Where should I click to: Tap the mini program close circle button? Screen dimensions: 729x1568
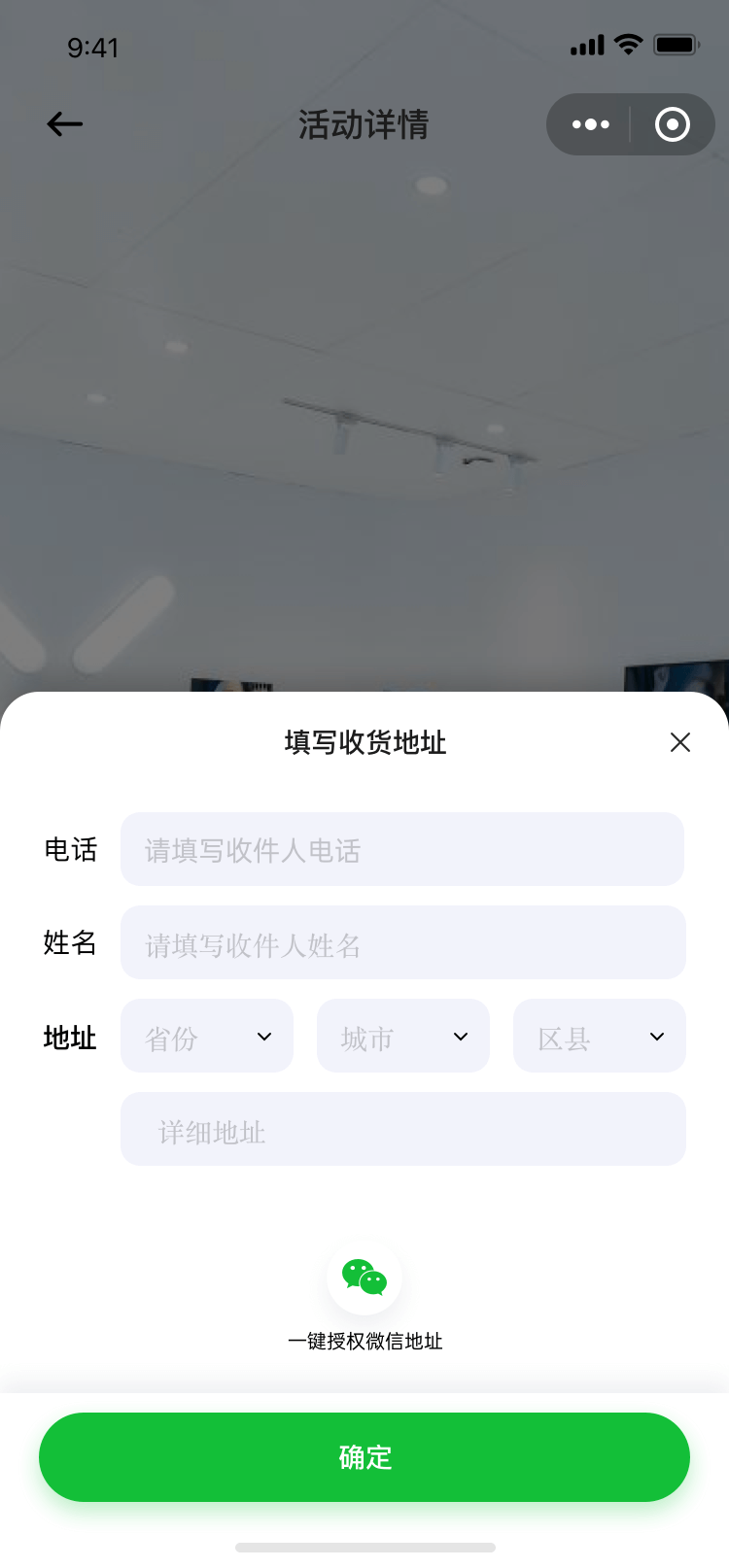coord(673,124)
